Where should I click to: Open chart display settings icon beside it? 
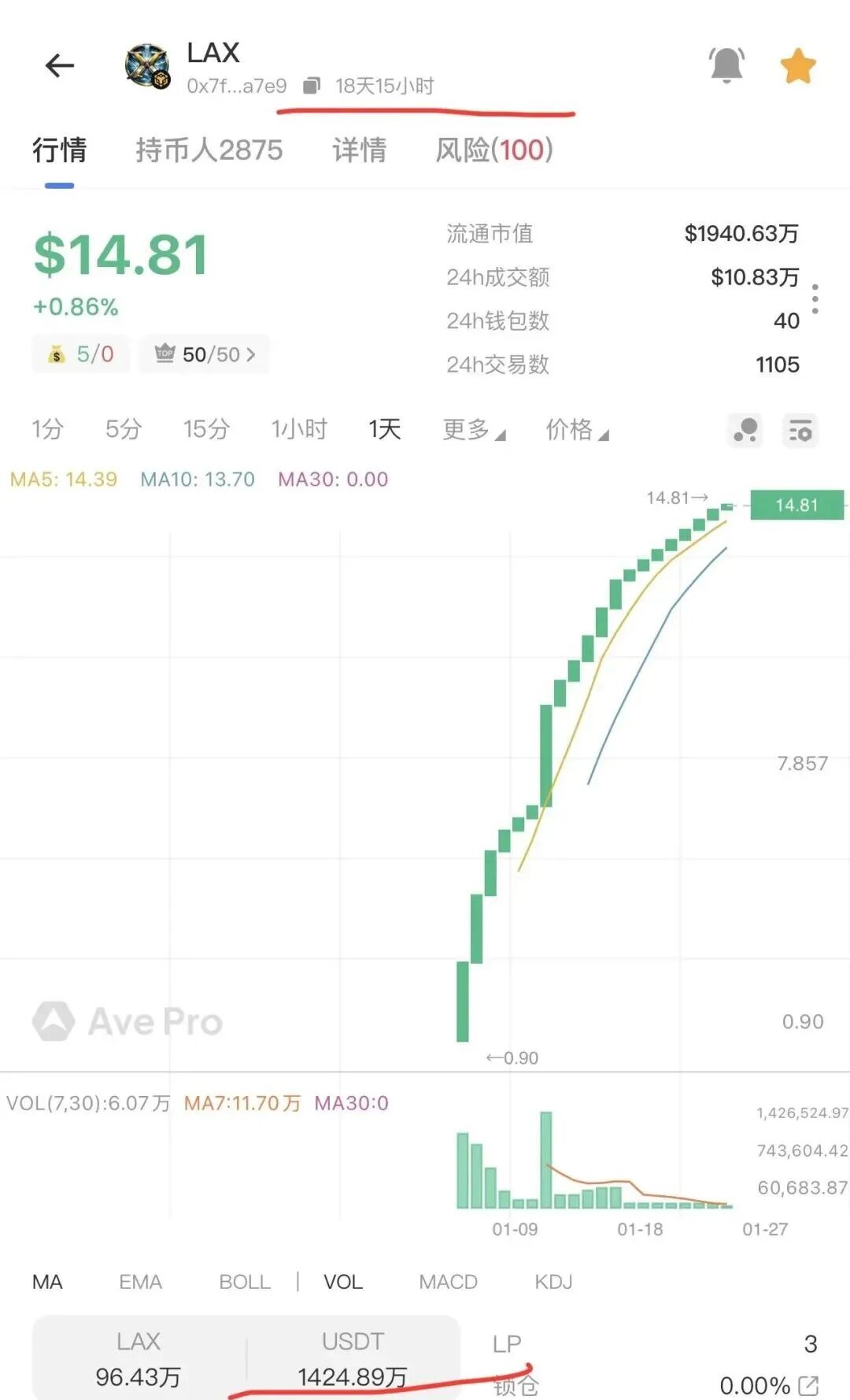click(x=800, y=431)
